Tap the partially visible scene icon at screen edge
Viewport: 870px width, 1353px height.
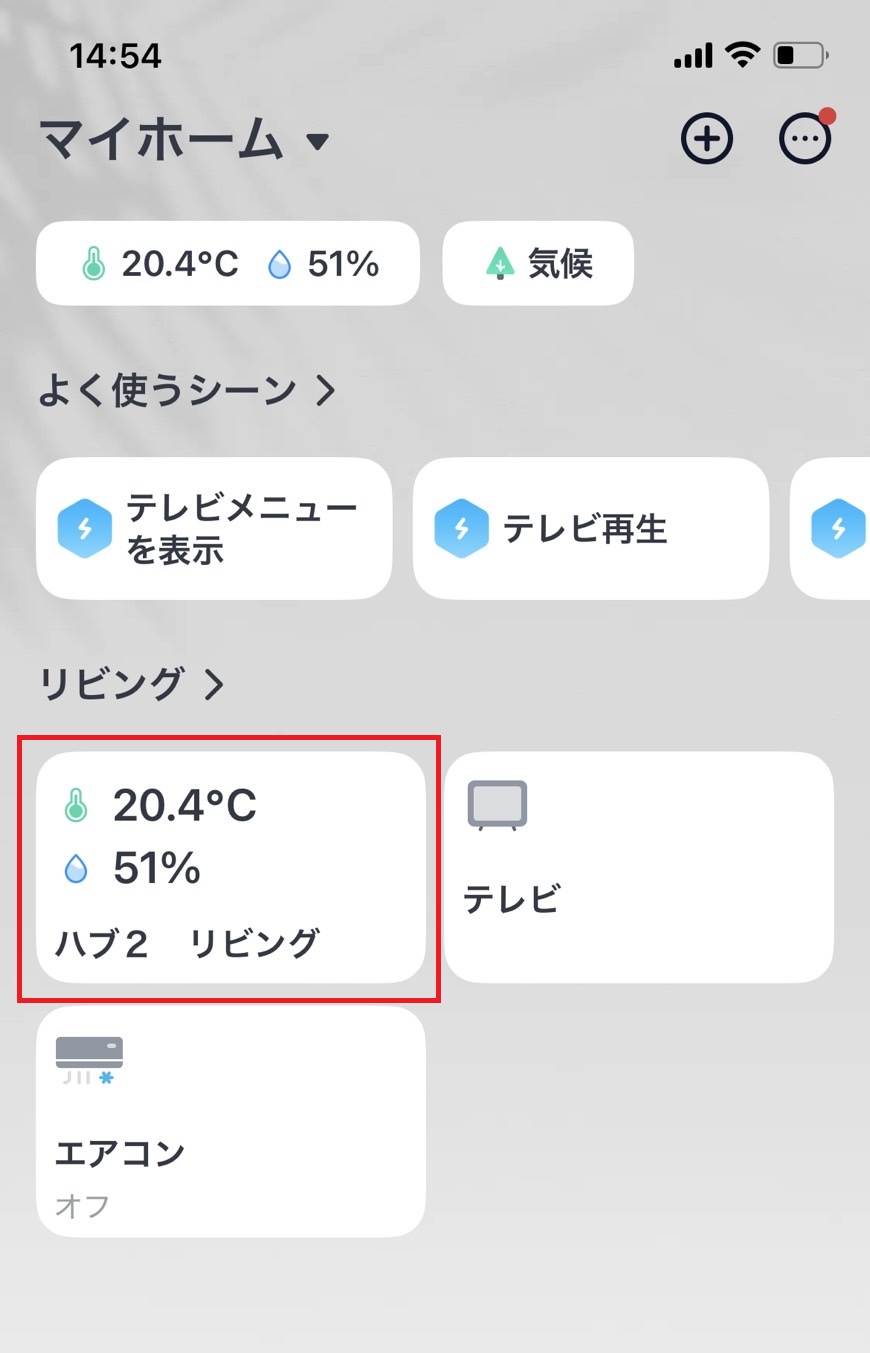tap(841, 528)
